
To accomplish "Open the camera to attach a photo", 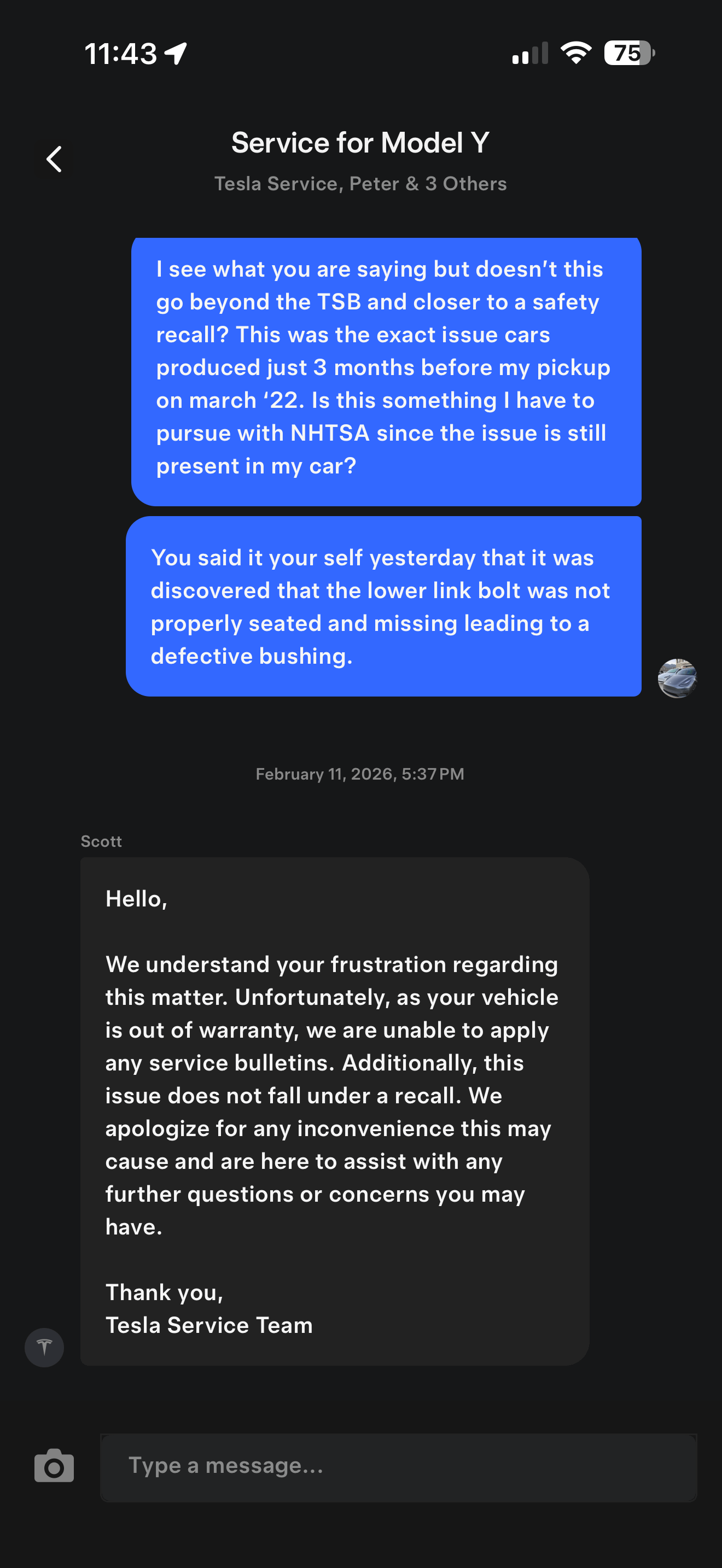I will point(54,1466).
